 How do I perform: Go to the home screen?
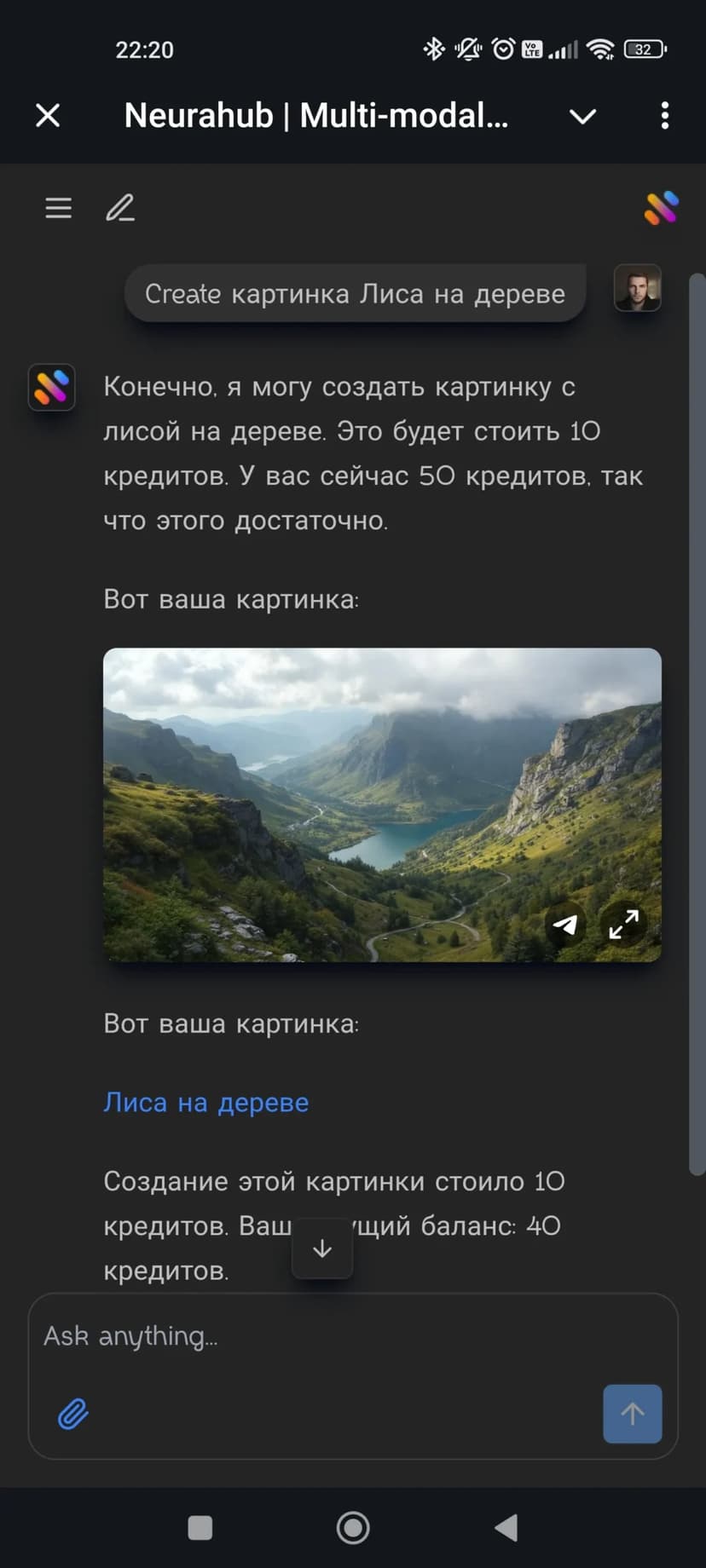point(353,1528)
